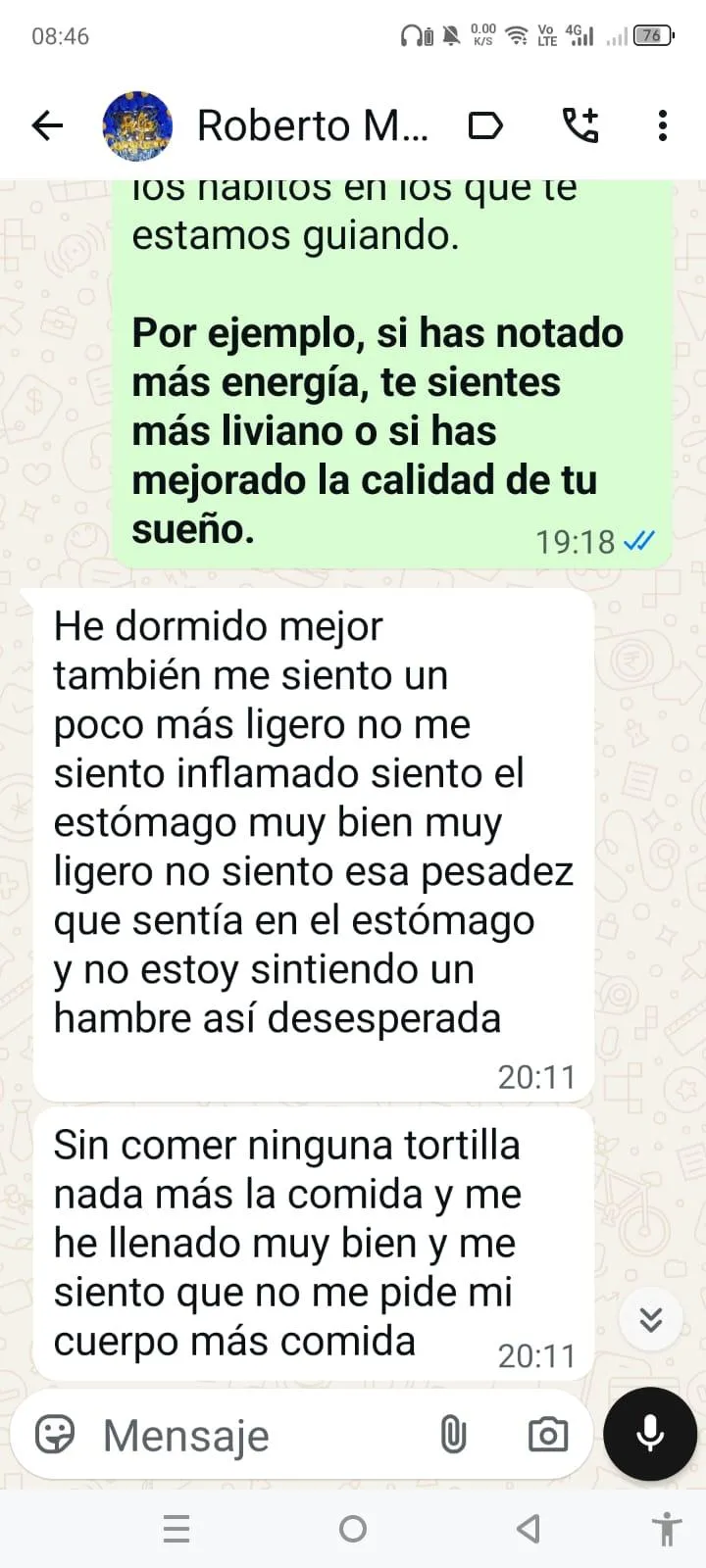Screen dimensions: 706x1568
Task: Go to the phone's home screen
Action: (x=353, y=1529)
